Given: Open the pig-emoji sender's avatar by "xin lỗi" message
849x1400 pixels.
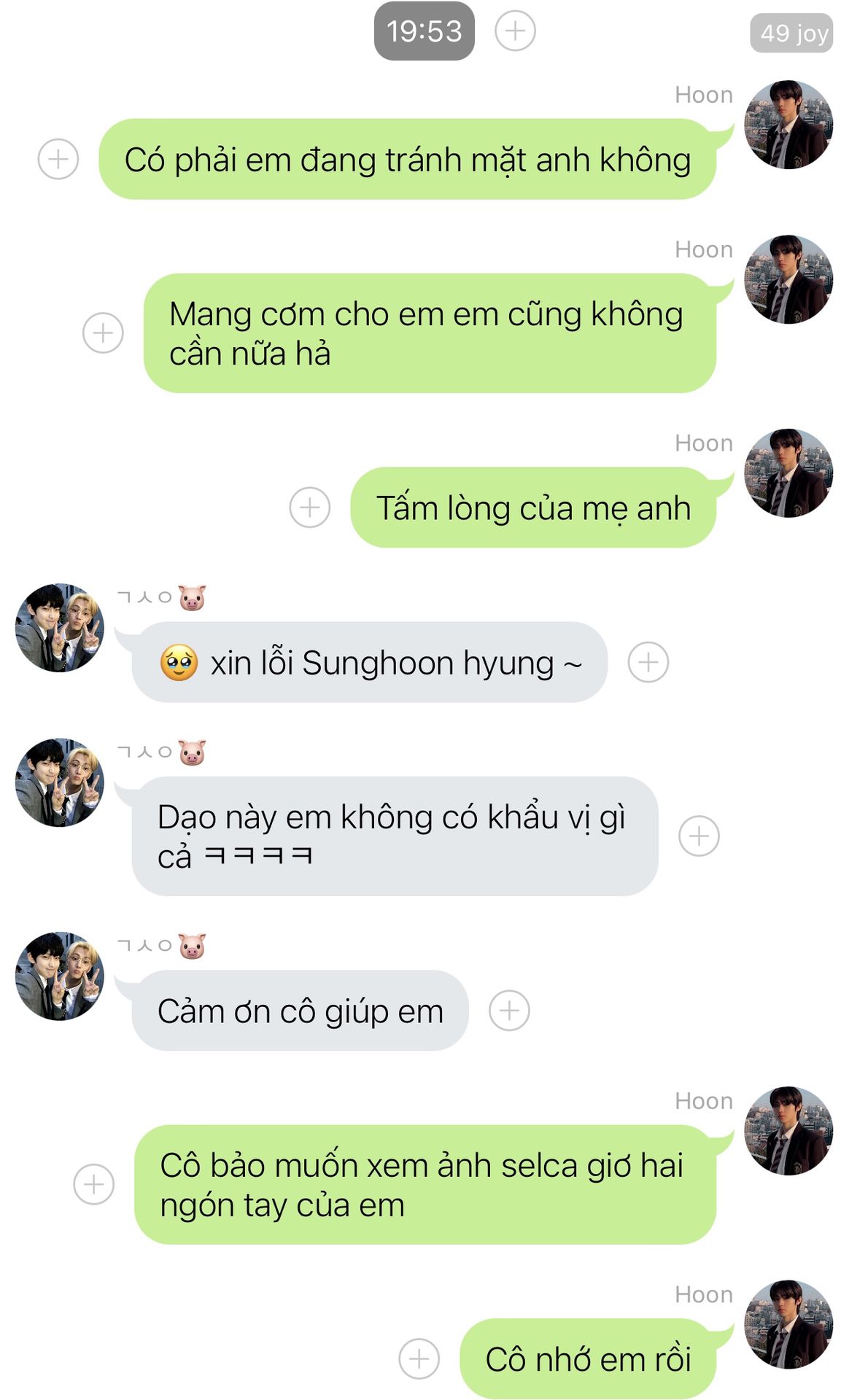Looking at the screenshot, I should 60,627.
